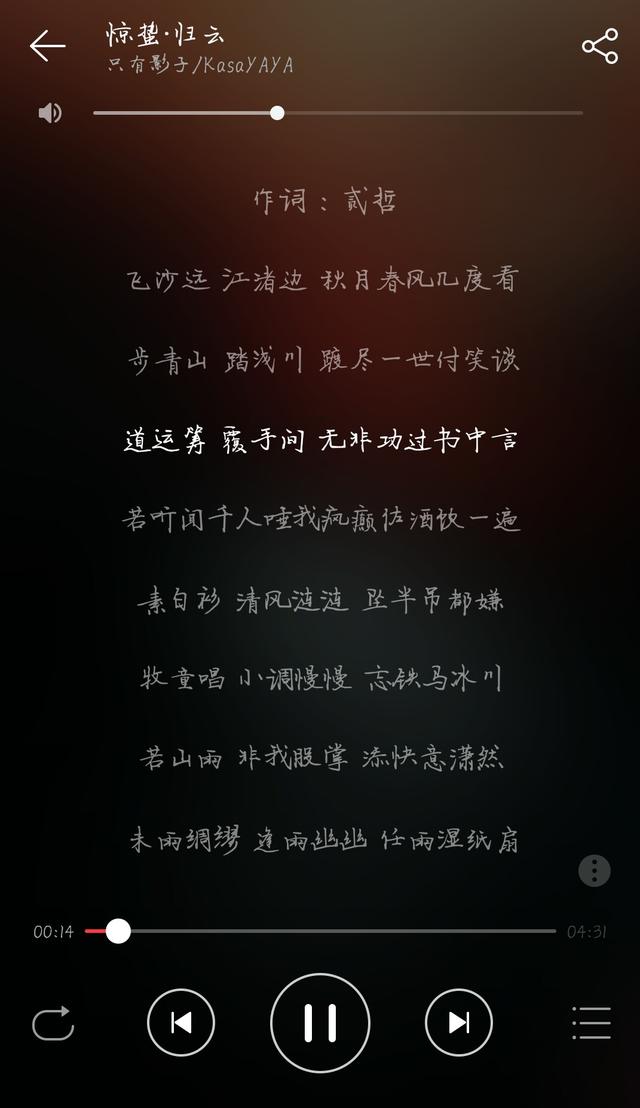Go back using the top-left arrow
This screenshot has height=1108, width=640.
(x=47, y=46)
